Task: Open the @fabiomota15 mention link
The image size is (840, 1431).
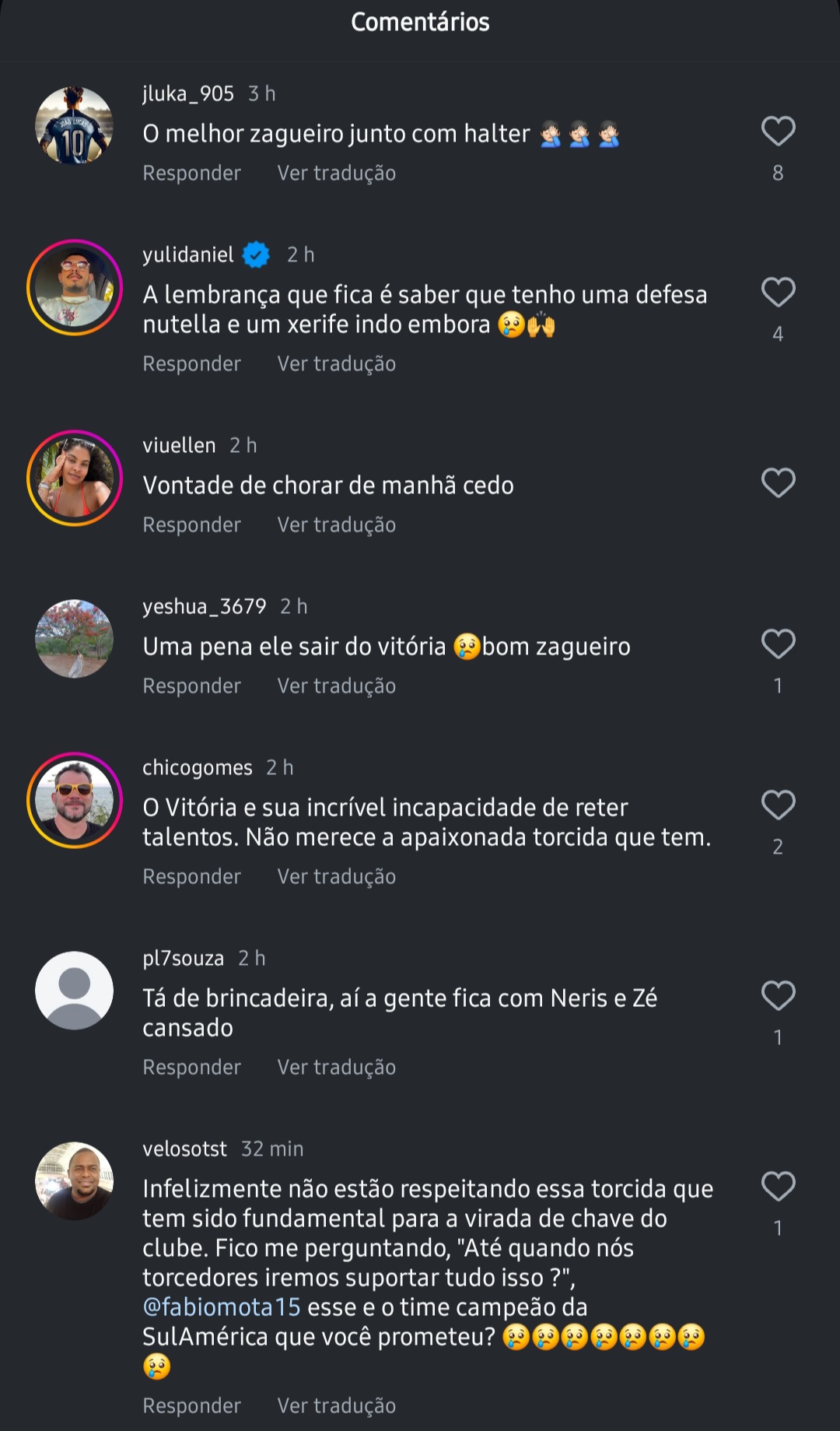Action: pyautogui.click(x=222, y=1307)
